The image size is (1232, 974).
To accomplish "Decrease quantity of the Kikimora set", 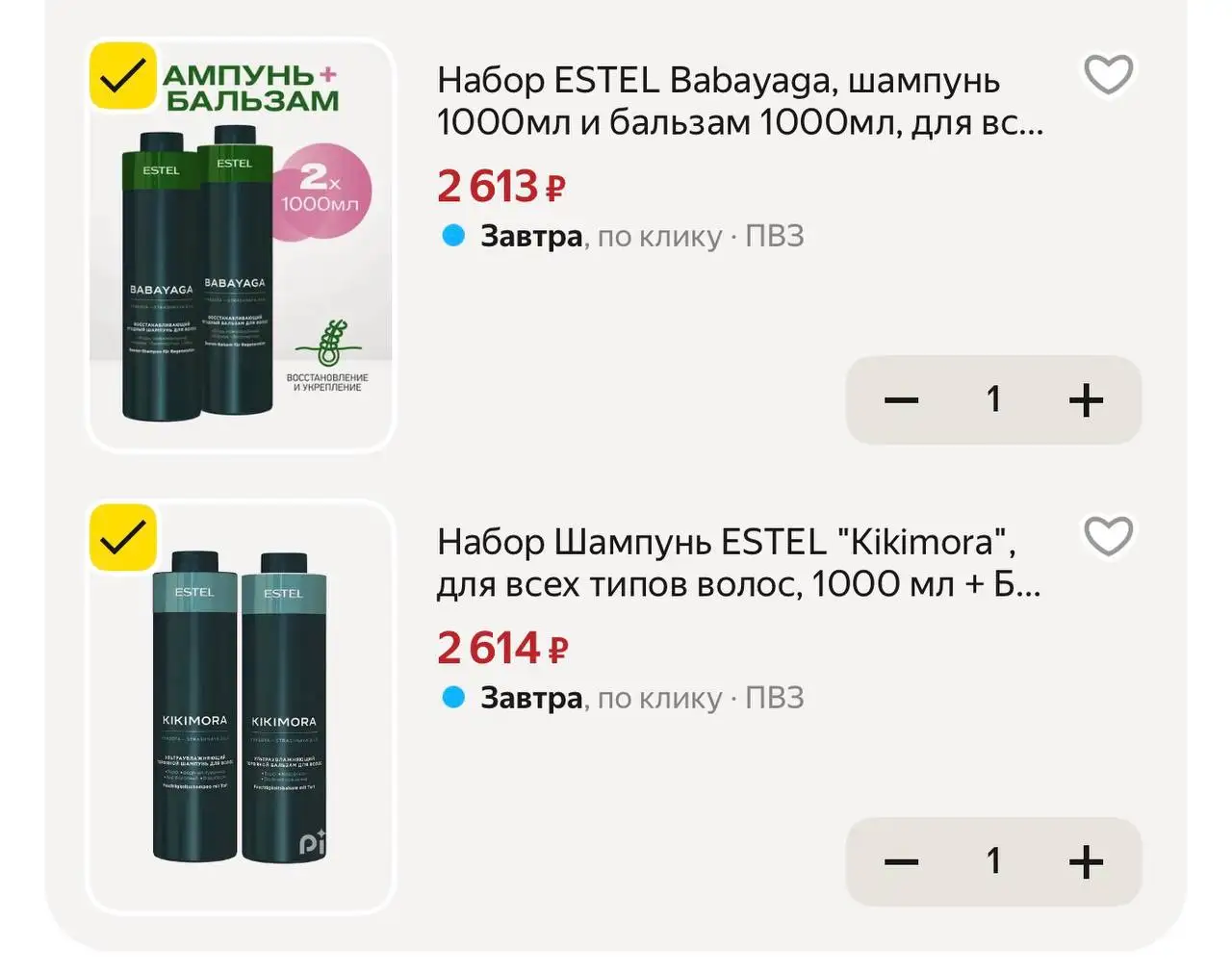I will [x=901, y=861].
